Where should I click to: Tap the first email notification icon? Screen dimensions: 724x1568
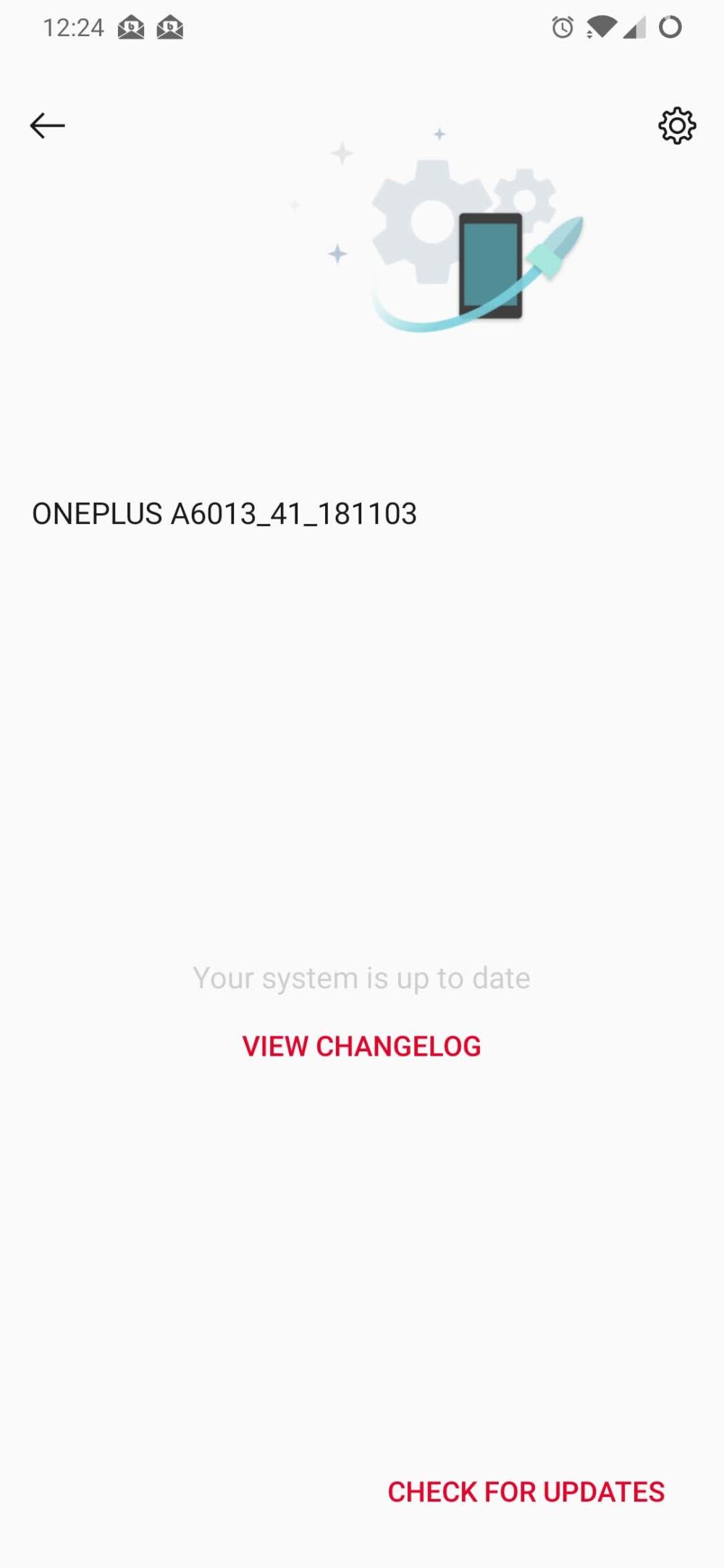click(130, 28)
